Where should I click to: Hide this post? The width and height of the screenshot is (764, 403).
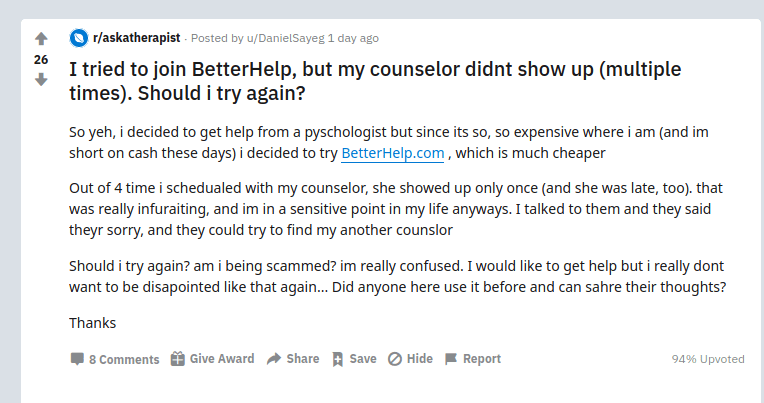(x=410, y=358)
